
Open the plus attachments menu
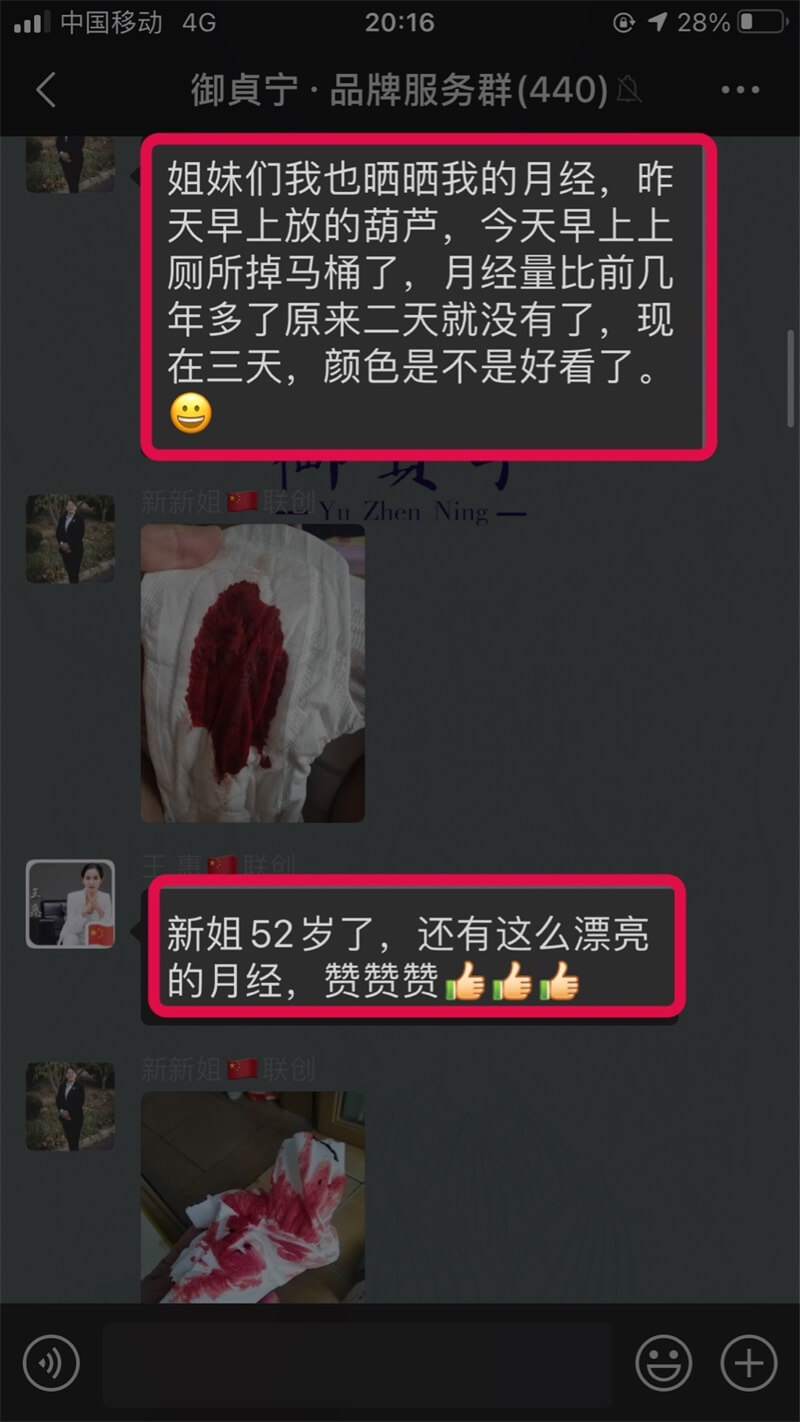[x=748, y=1363]
